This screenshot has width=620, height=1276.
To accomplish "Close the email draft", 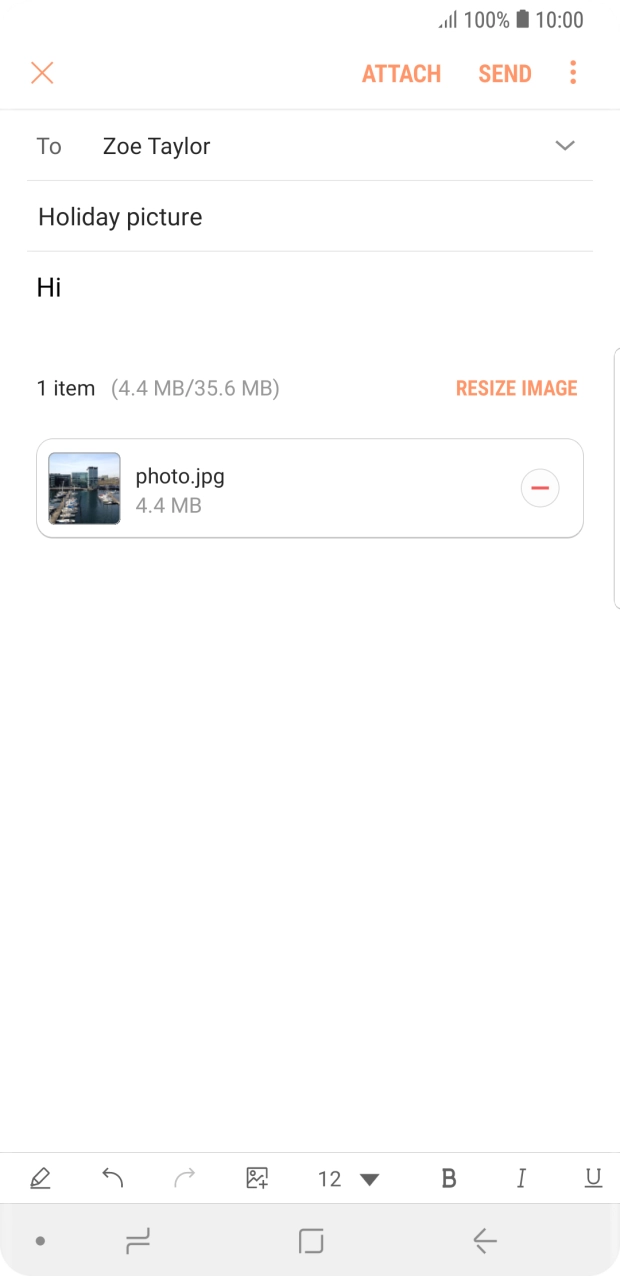I will (x=42, y=73).
